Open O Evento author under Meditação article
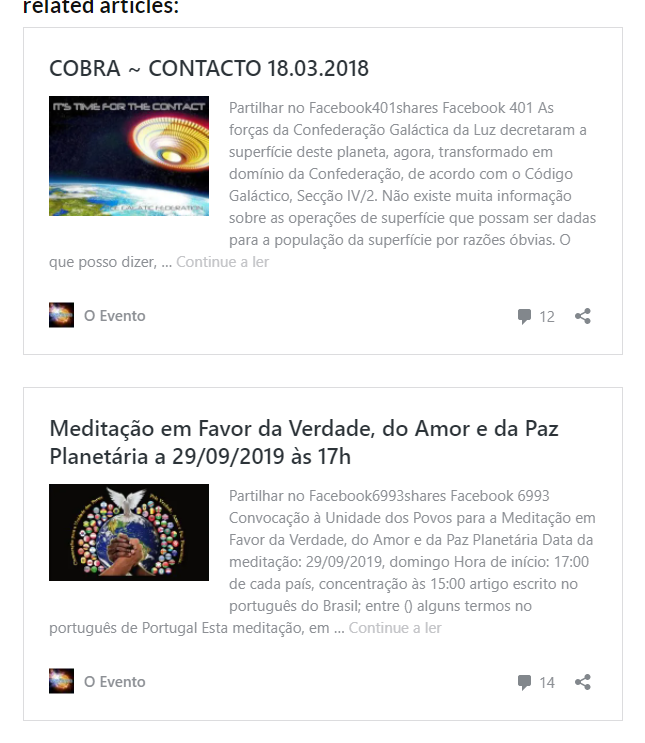 click(114, 682)
